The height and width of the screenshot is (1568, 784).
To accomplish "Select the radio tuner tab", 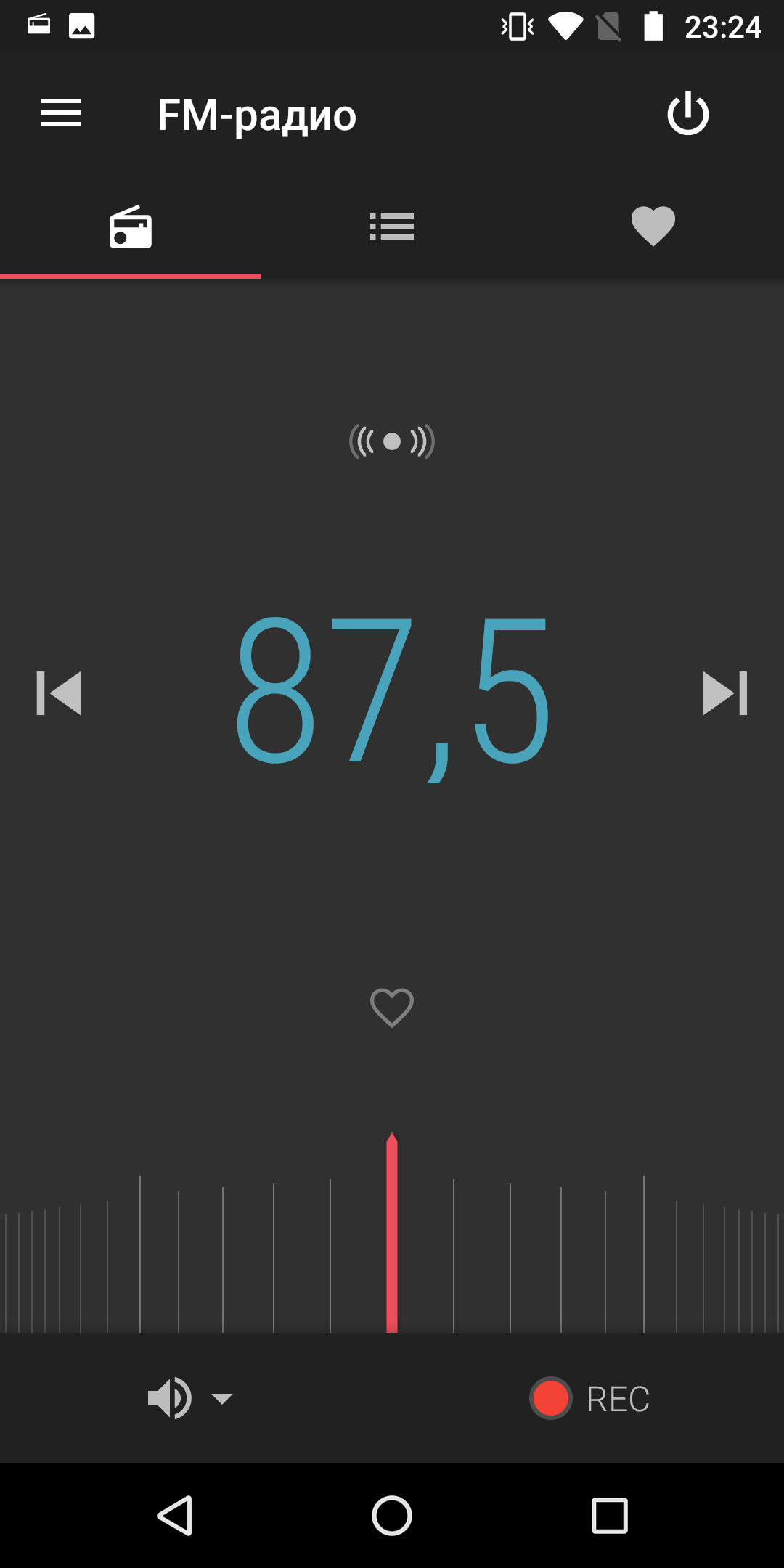I will [x=131, y=227].
